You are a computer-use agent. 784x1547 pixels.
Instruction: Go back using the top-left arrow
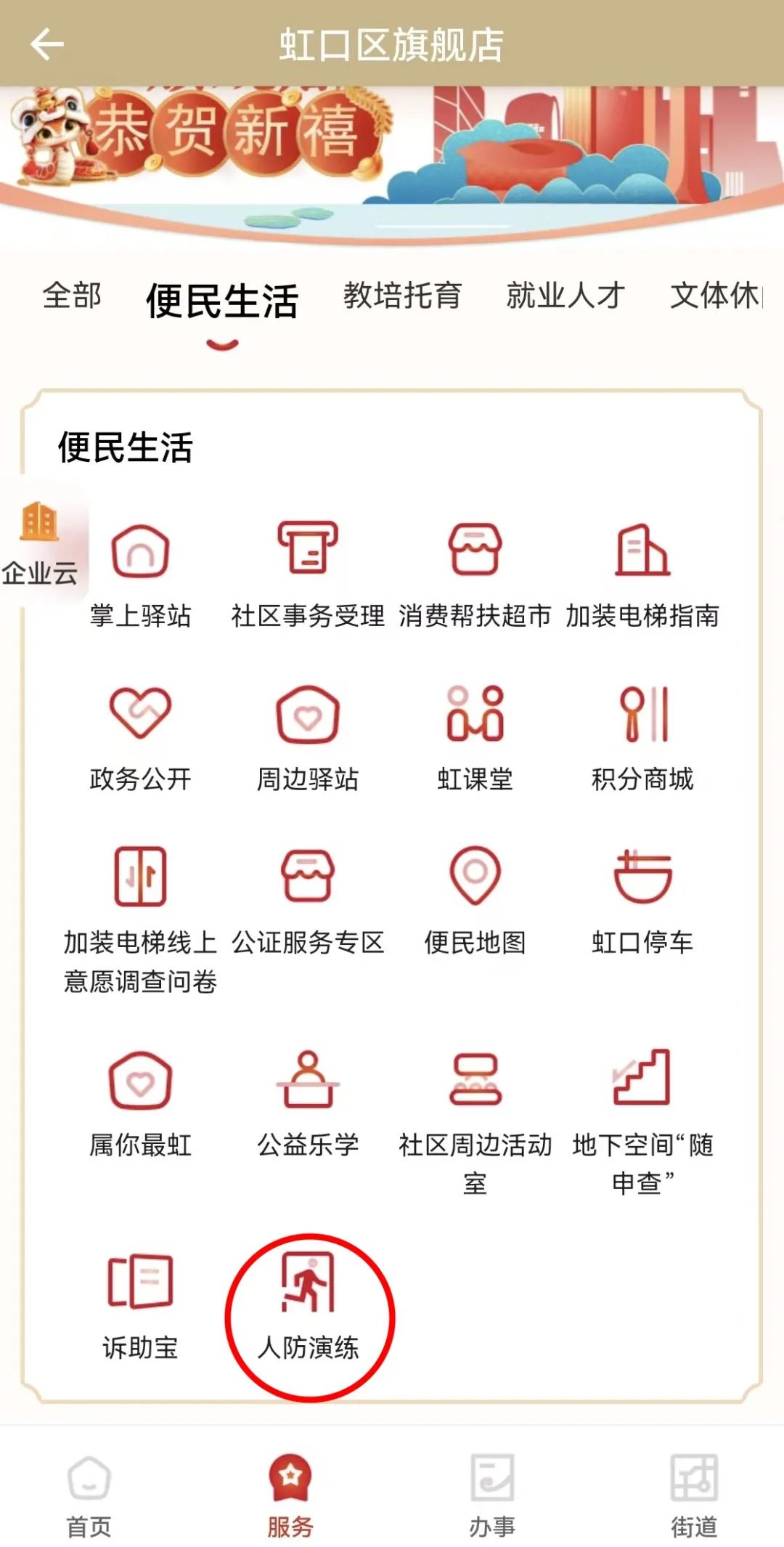[x=47, y=44]
